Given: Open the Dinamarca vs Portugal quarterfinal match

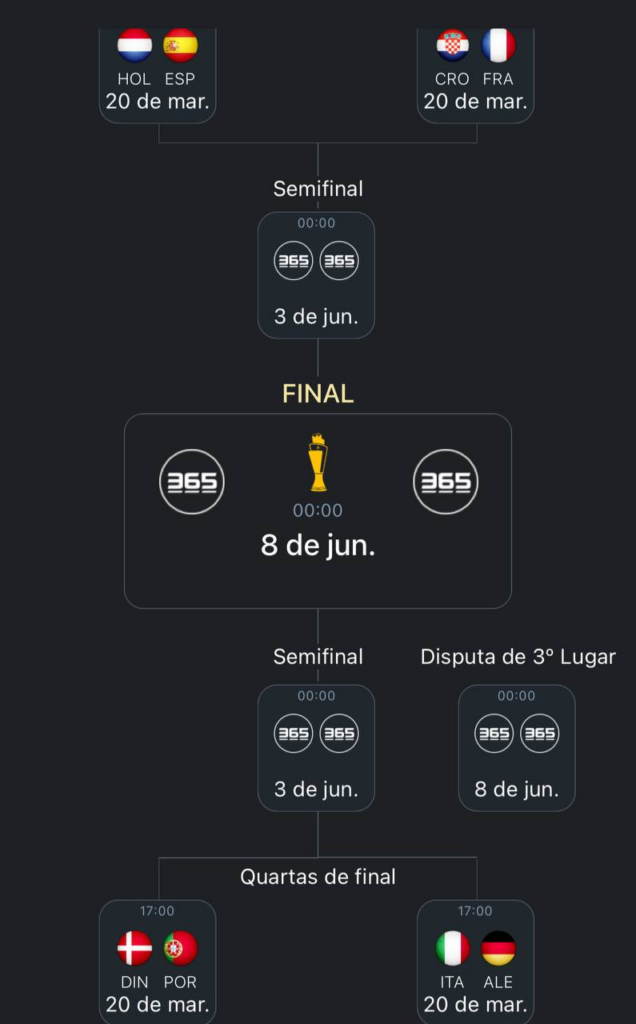Looking at the screenshot, I should [x=157, y=960].
